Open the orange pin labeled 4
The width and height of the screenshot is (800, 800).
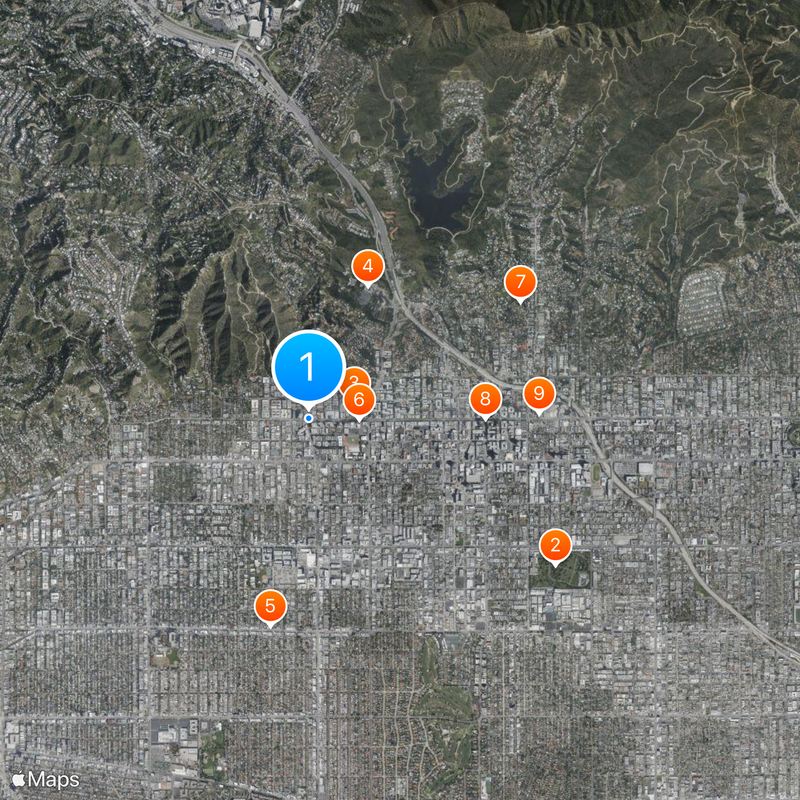click(x=368, y=267)
